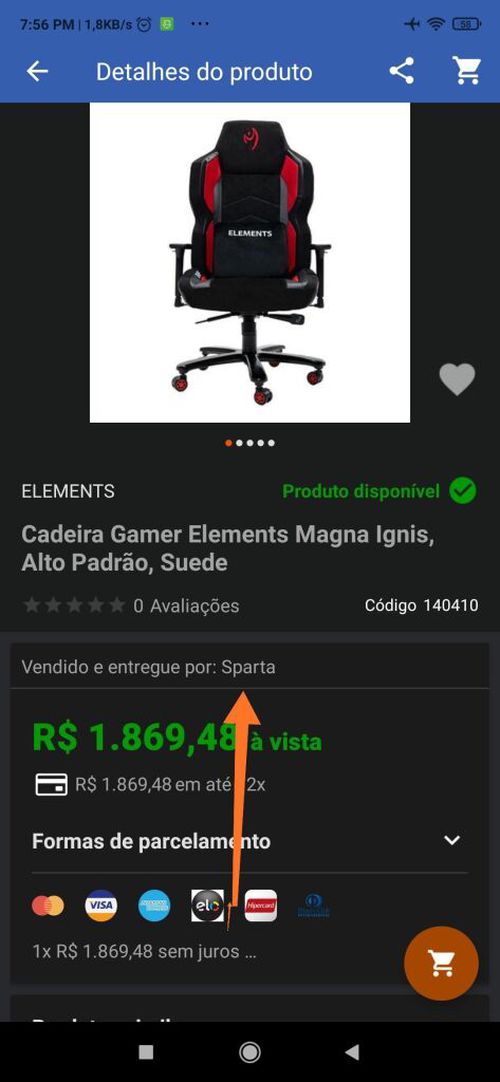Viewport: 500px width, 1082px height.
Task: Go back using the app bar arrow
Action: [37, 72]
